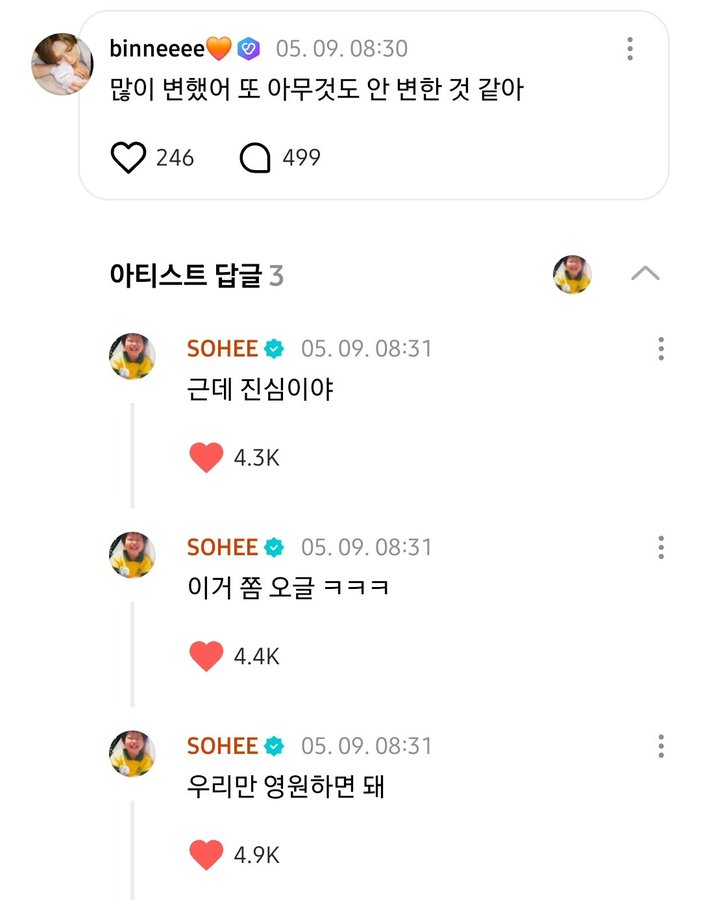Collapse the 아티스트 답글 section
Viewport: 701px width, 900px height.
point(645,274)
